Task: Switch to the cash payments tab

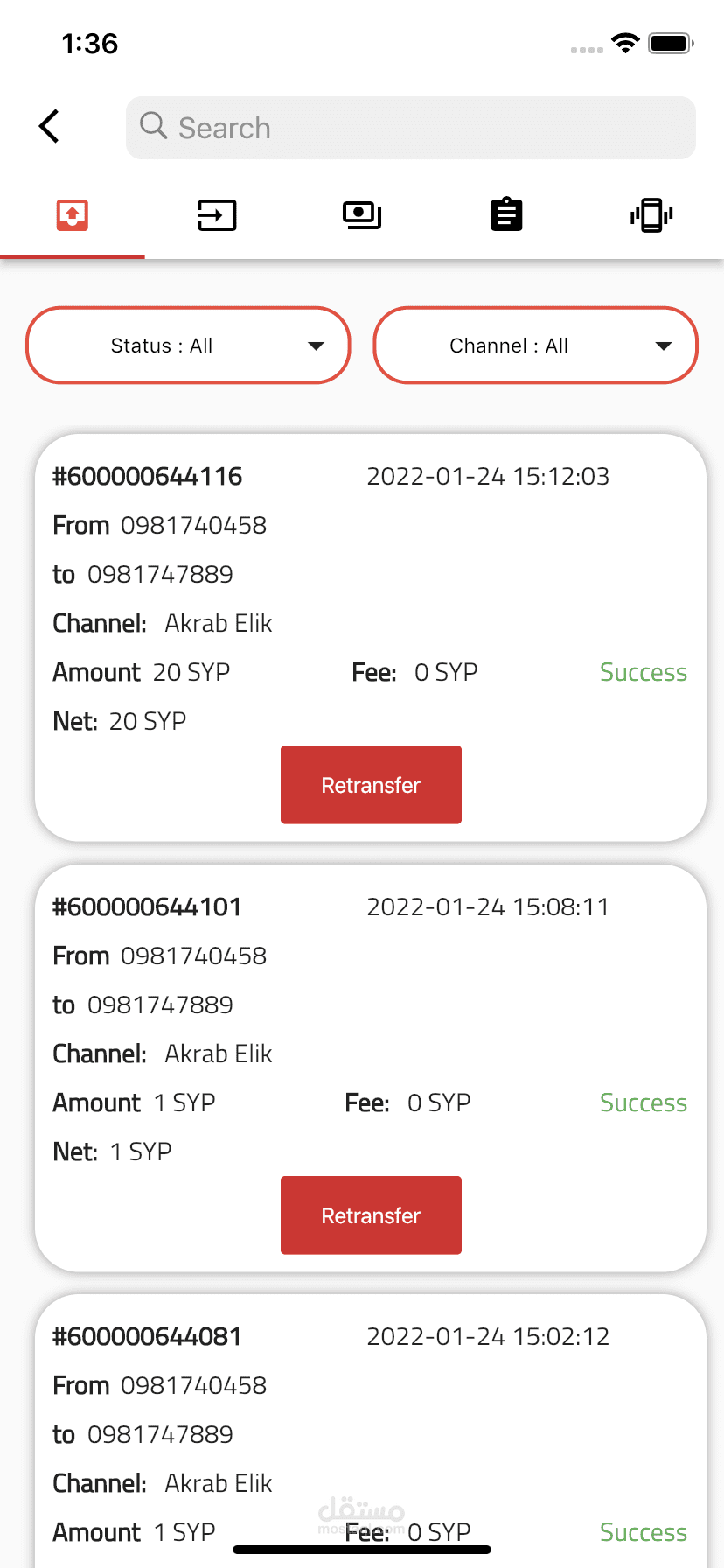Action: click(x=362, y=215)
